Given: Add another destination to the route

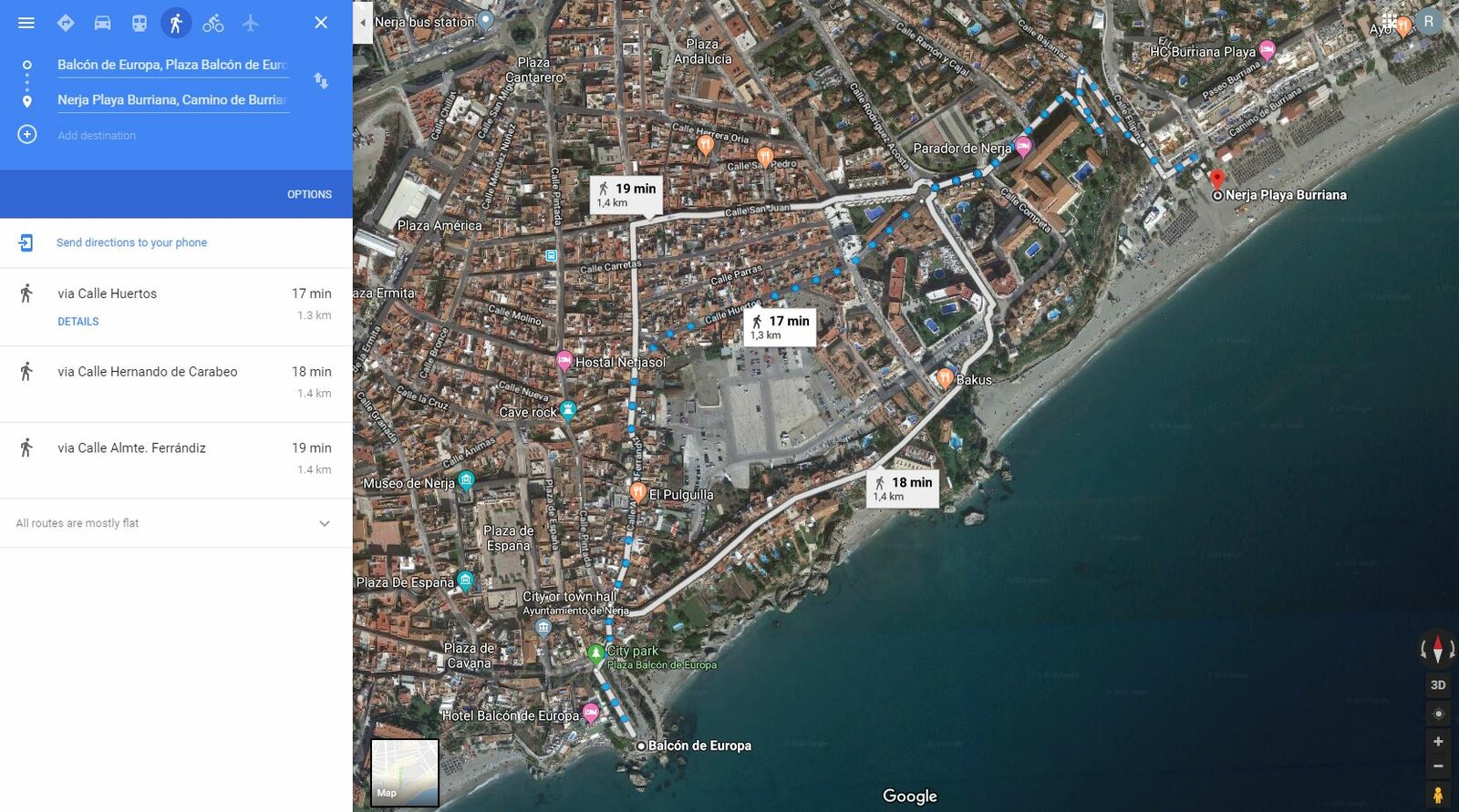Looking at the screenshot, I should click(x=96, y=135).
